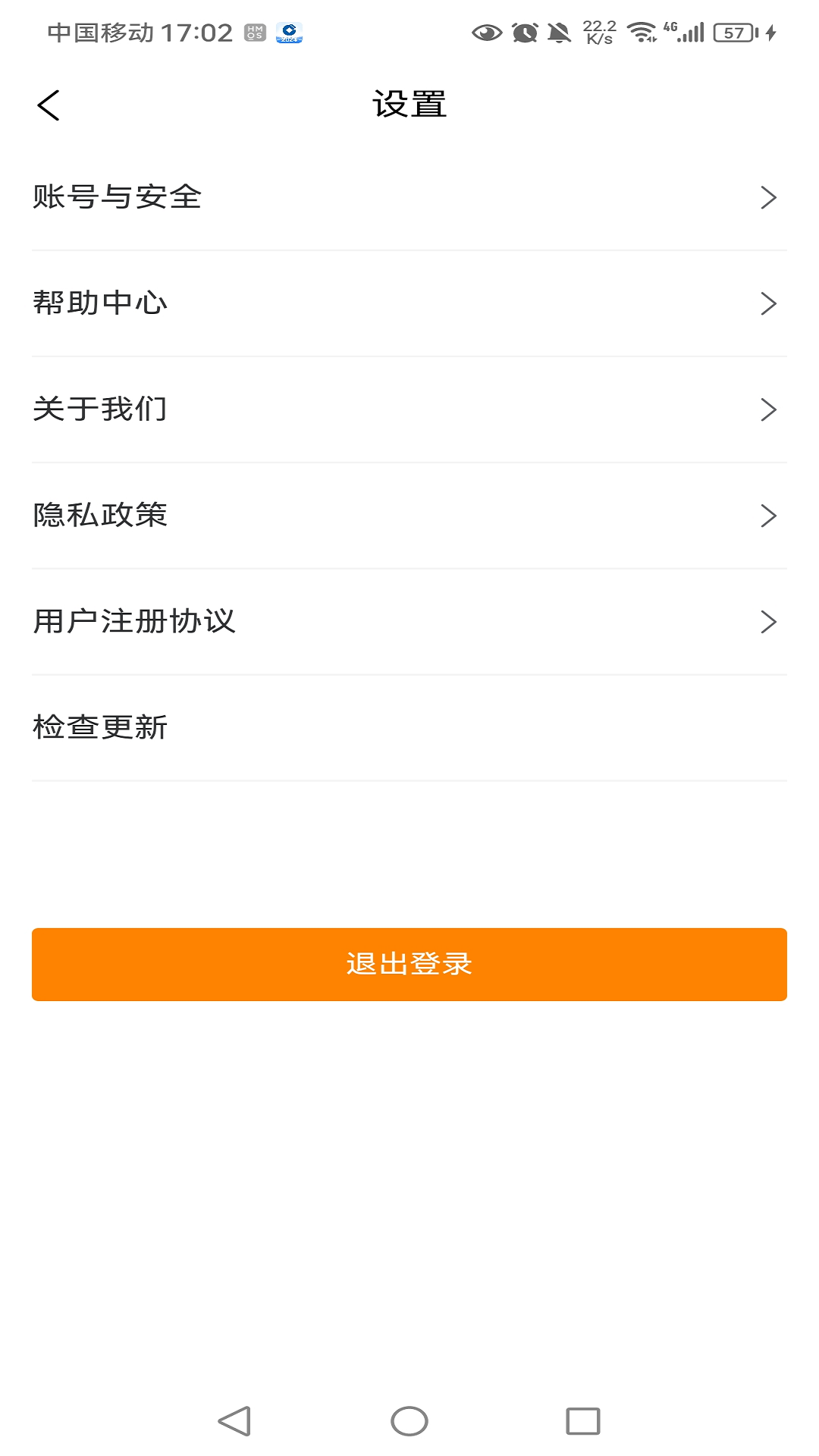Tap the system home button
Screen dimensions: 819x1456
(x=409, y=1421)
